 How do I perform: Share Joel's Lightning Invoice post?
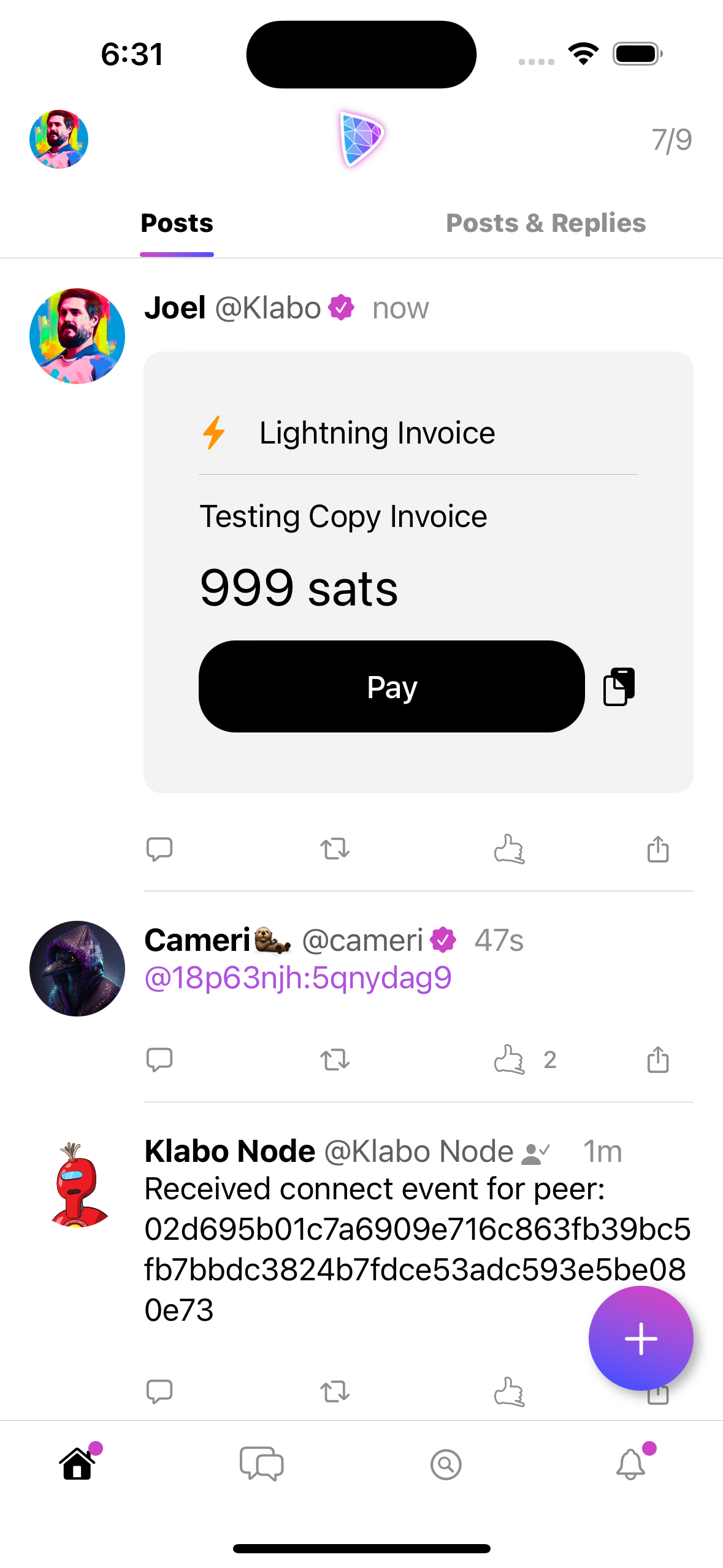[x=658, y=849]
